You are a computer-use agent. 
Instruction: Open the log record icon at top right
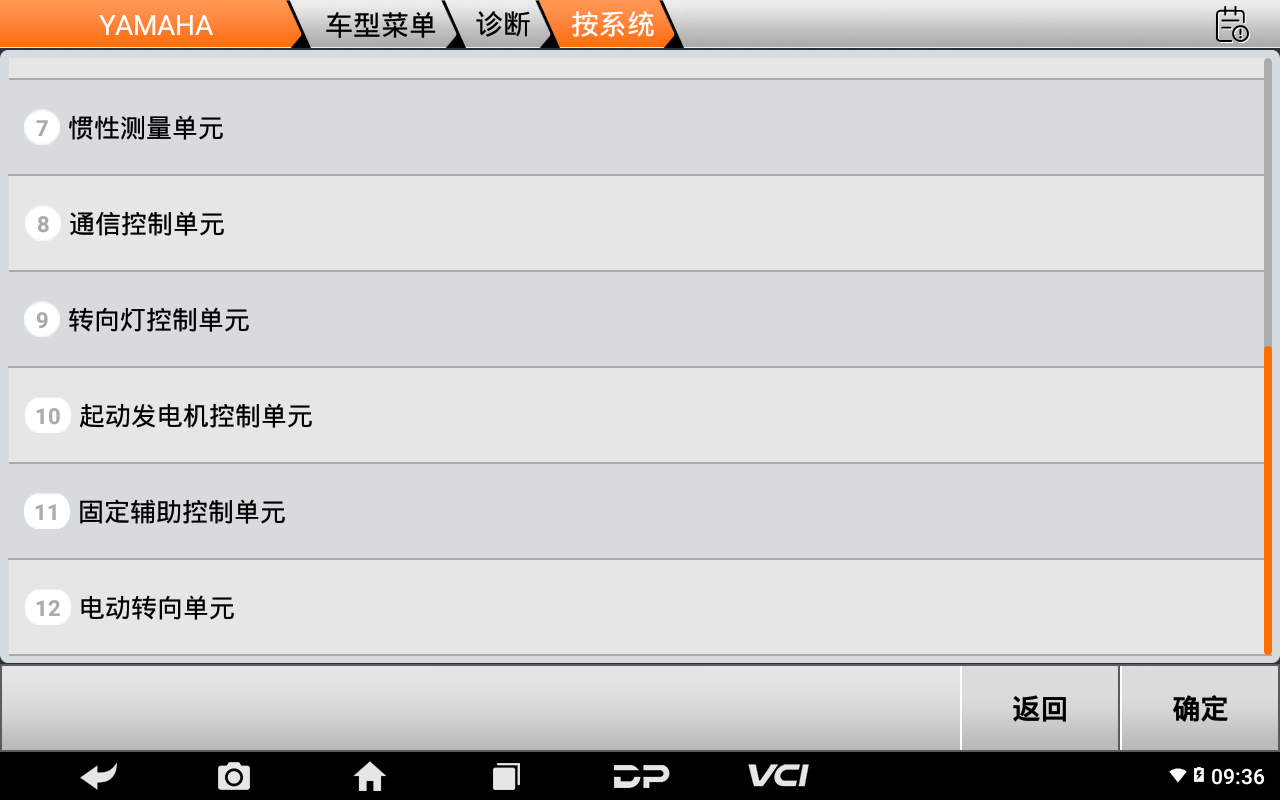coord(1232,25)
